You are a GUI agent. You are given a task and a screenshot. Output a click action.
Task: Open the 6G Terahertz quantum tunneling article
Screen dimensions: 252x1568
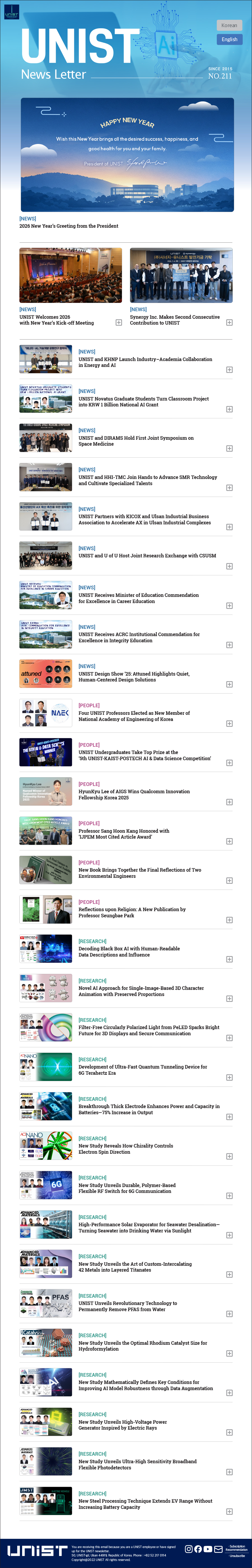pos(143,1069)
